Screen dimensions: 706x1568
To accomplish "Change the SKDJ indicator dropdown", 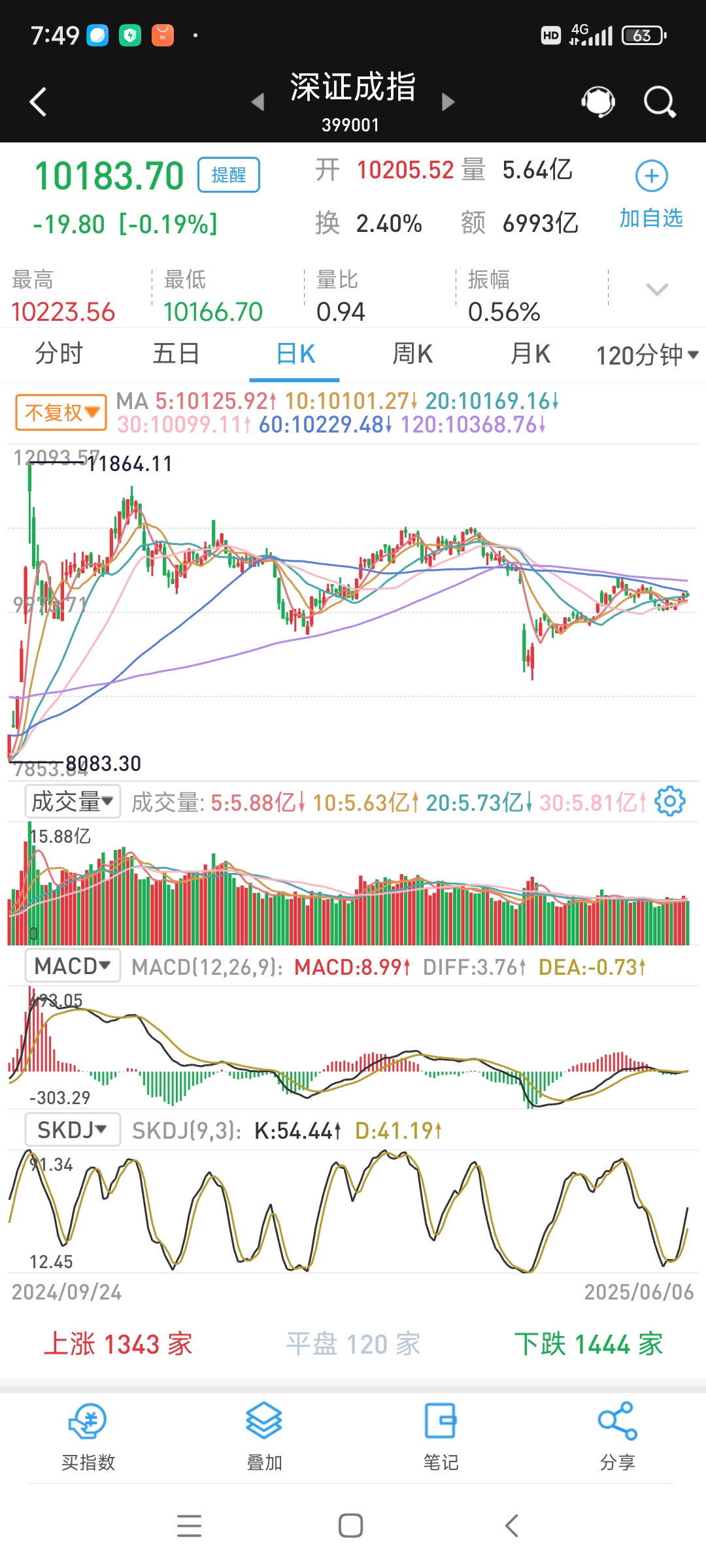I will (x=73, y=1130).
